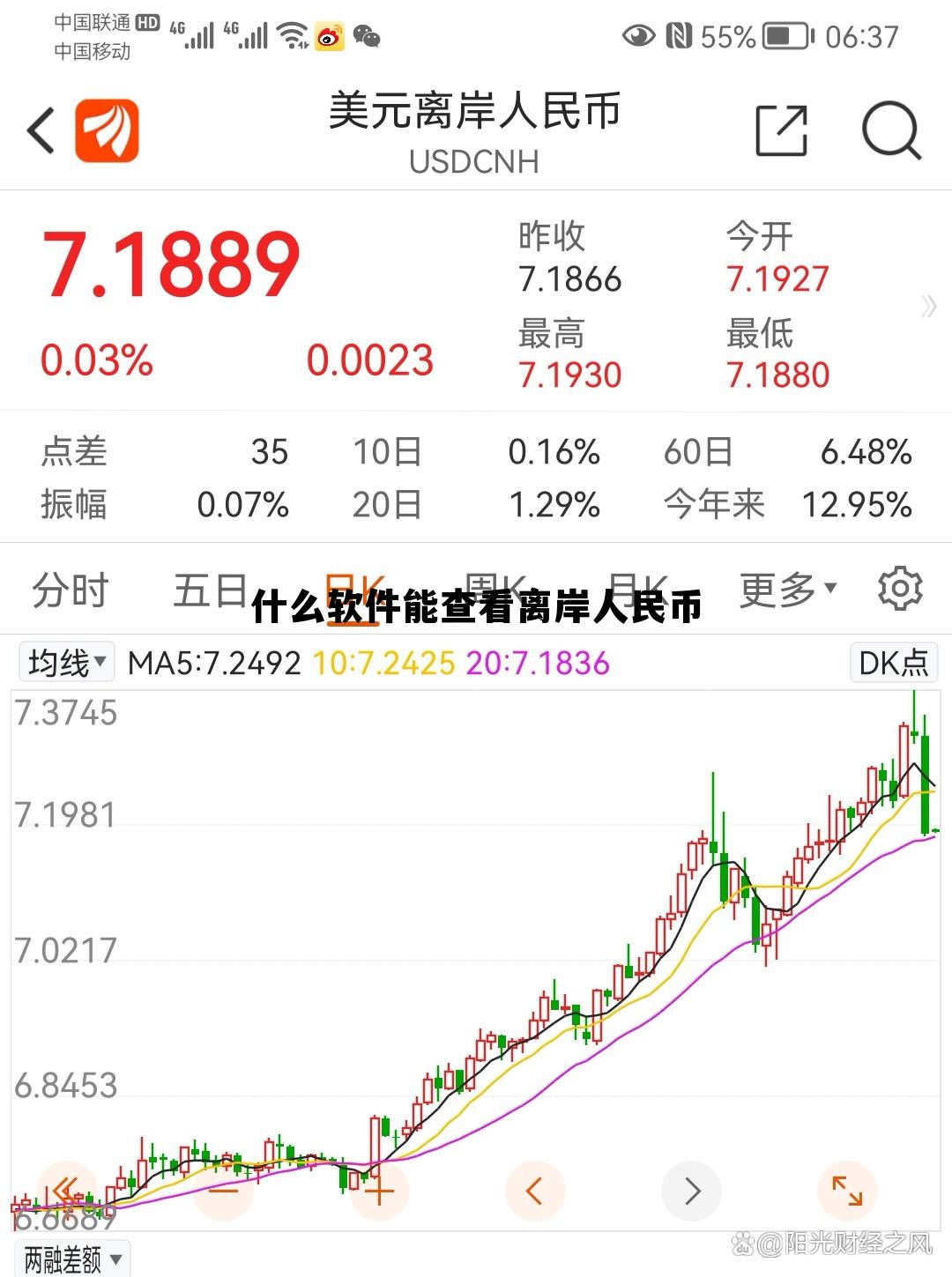Zoom in chart using the plus icon
Image resolution: width=952 pixels, height=1277 pixels.
click(x=379, y=1190)
